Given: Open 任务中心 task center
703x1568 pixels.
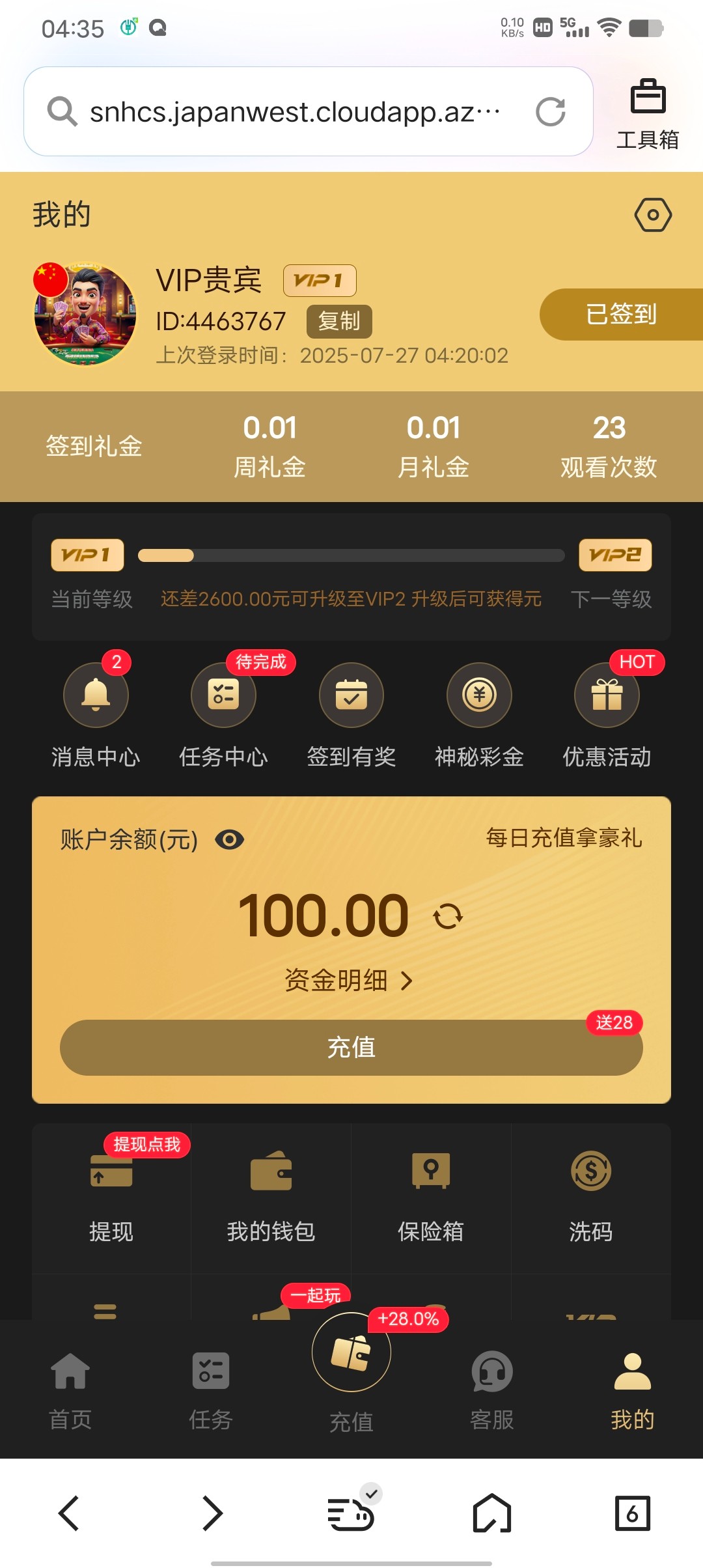Looking at the screenshot, I should (x=223, y=695).
